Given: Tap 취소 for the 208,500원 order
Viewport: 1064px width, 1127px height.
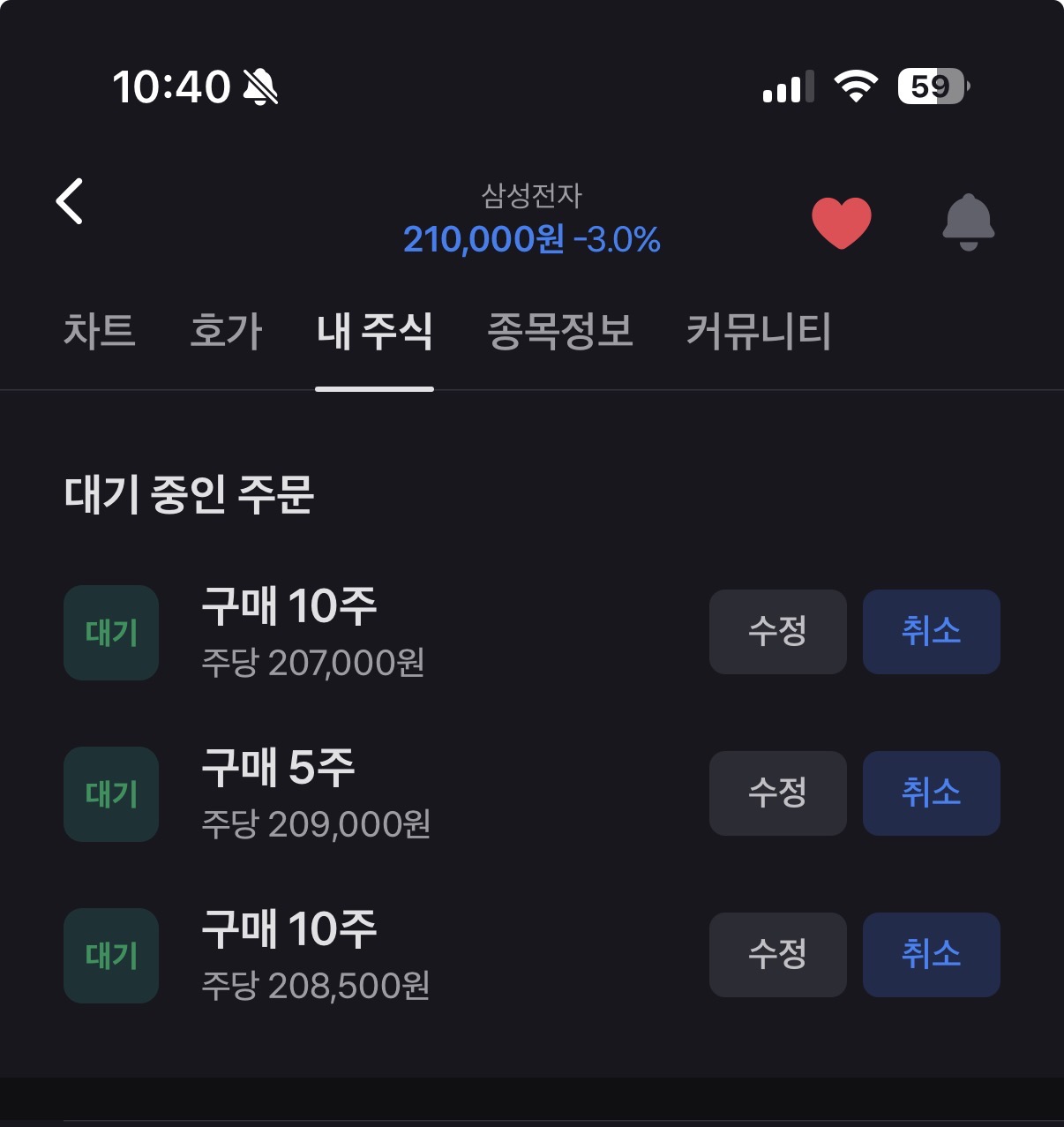Looking at the screenshot, I should click(931, 955).
